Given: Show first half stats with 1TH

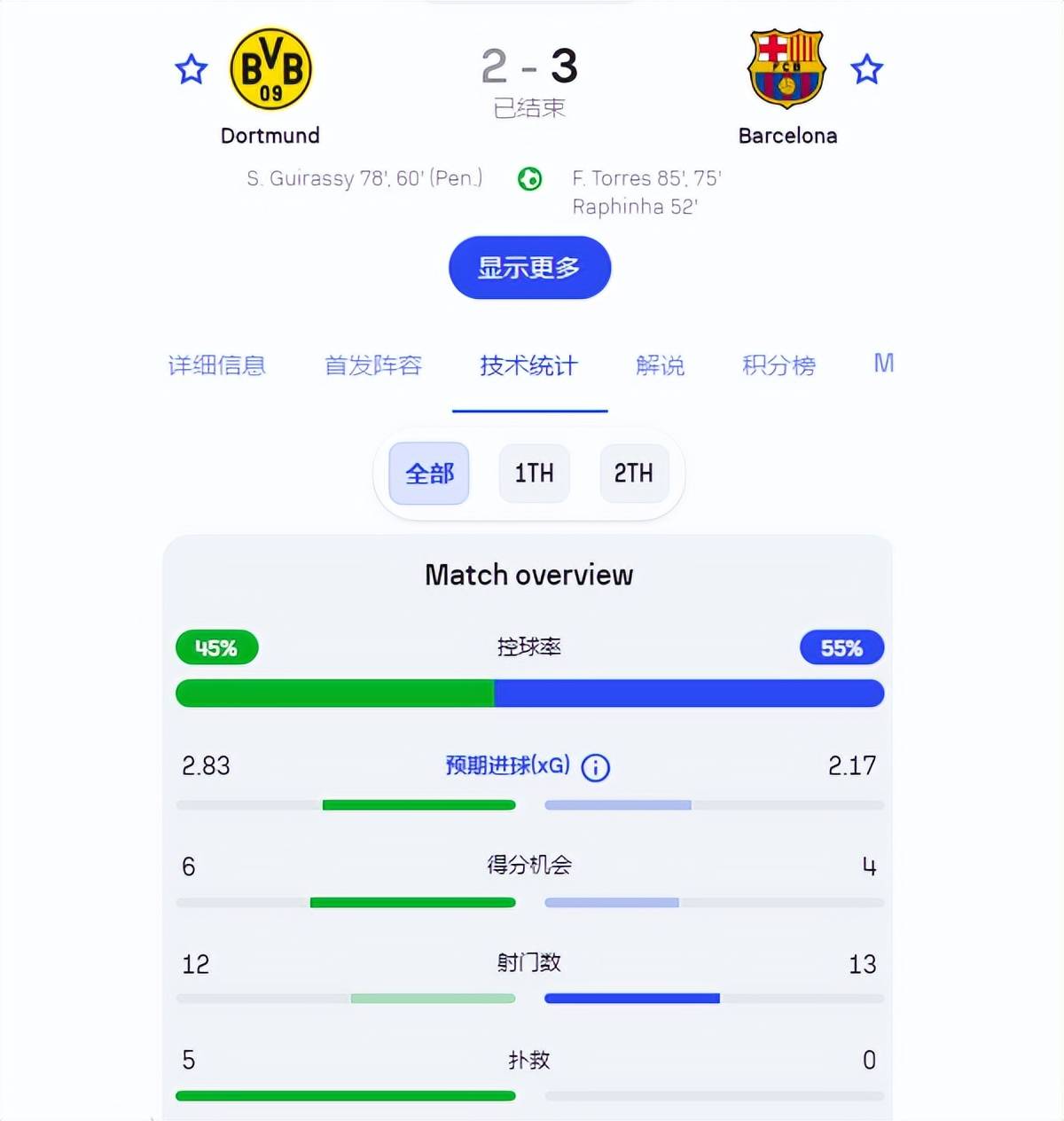Looking at the screenshot, I should [534, 474].
